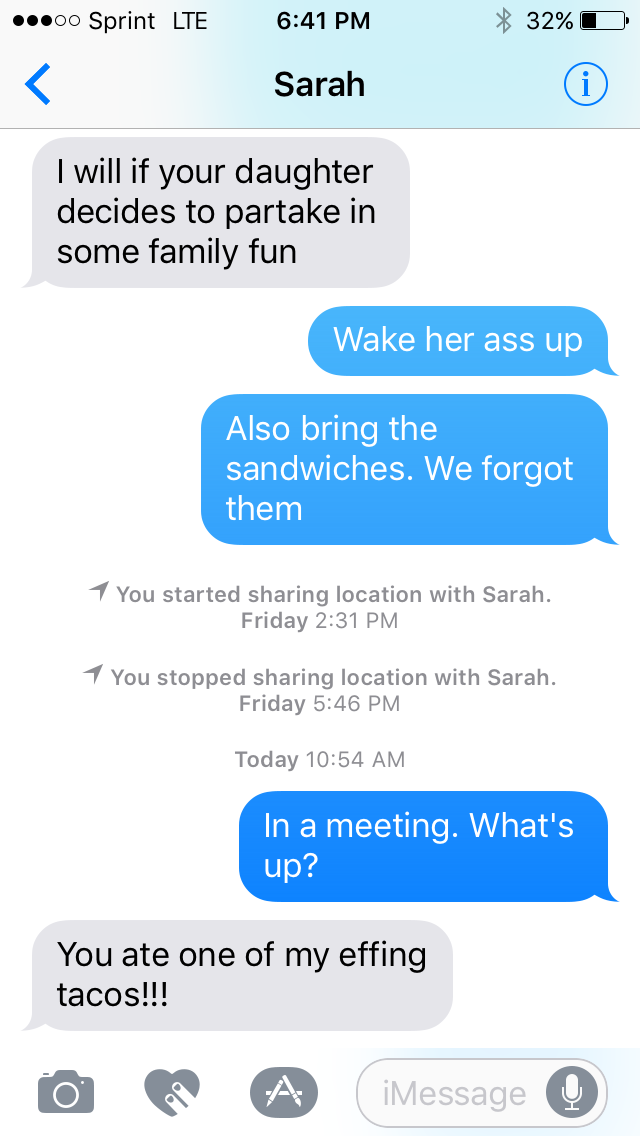This screenshot has height=1136, width=640.
Task: Open the details info button for Sarah
Action: pos(586,85)
